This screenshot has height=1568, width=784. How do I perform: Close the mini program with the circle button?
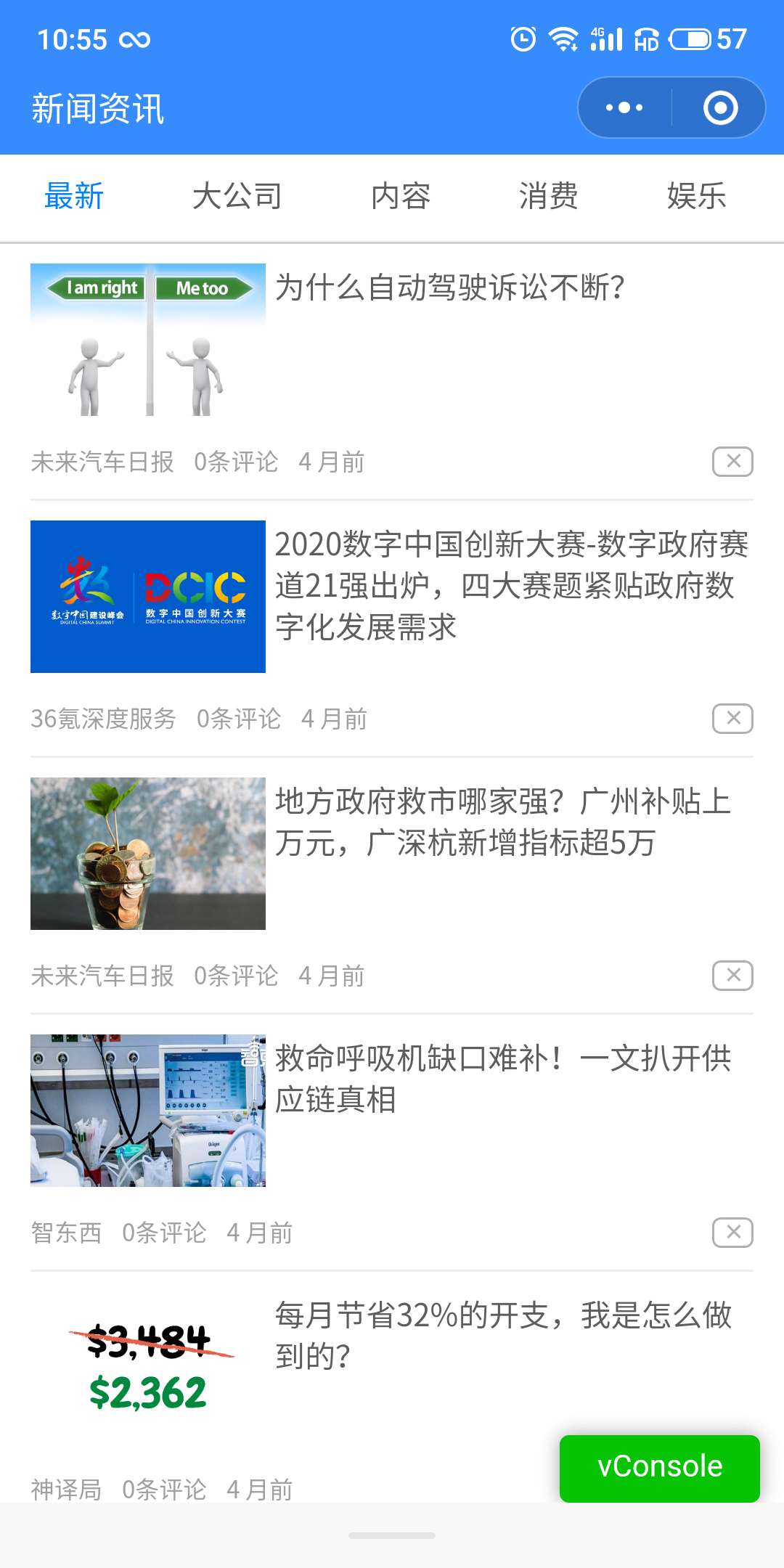[720, 108]
